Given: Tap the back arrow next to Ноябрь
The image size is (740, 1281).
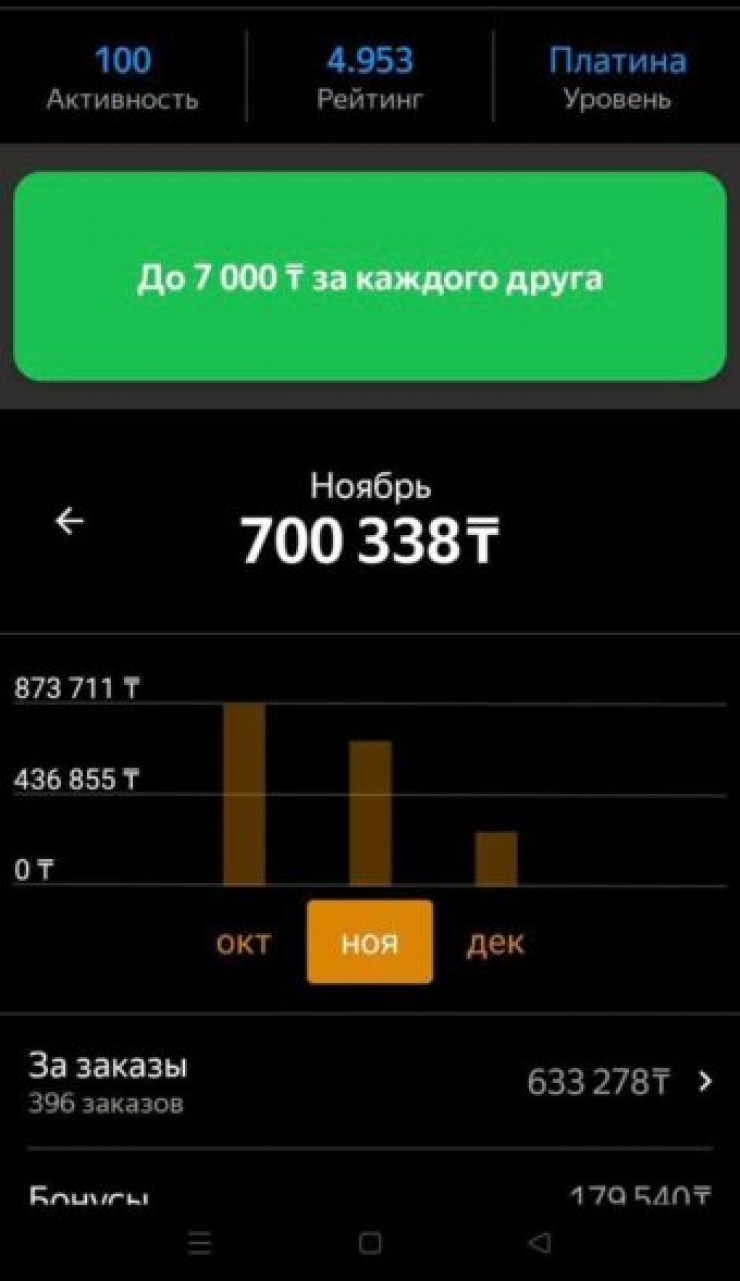Looking at the screenshot, I should (x=69, y=521).
